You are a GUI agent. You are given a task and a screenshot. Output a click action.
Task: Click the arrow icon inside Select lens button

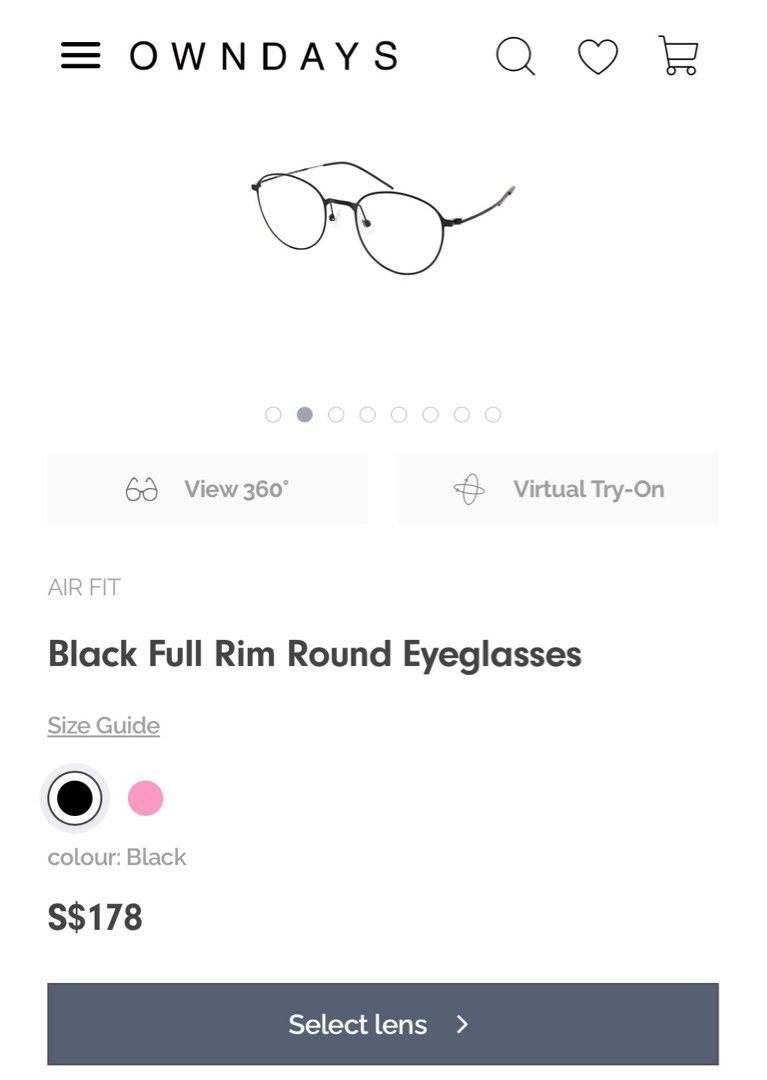(x=461, y=1024)
